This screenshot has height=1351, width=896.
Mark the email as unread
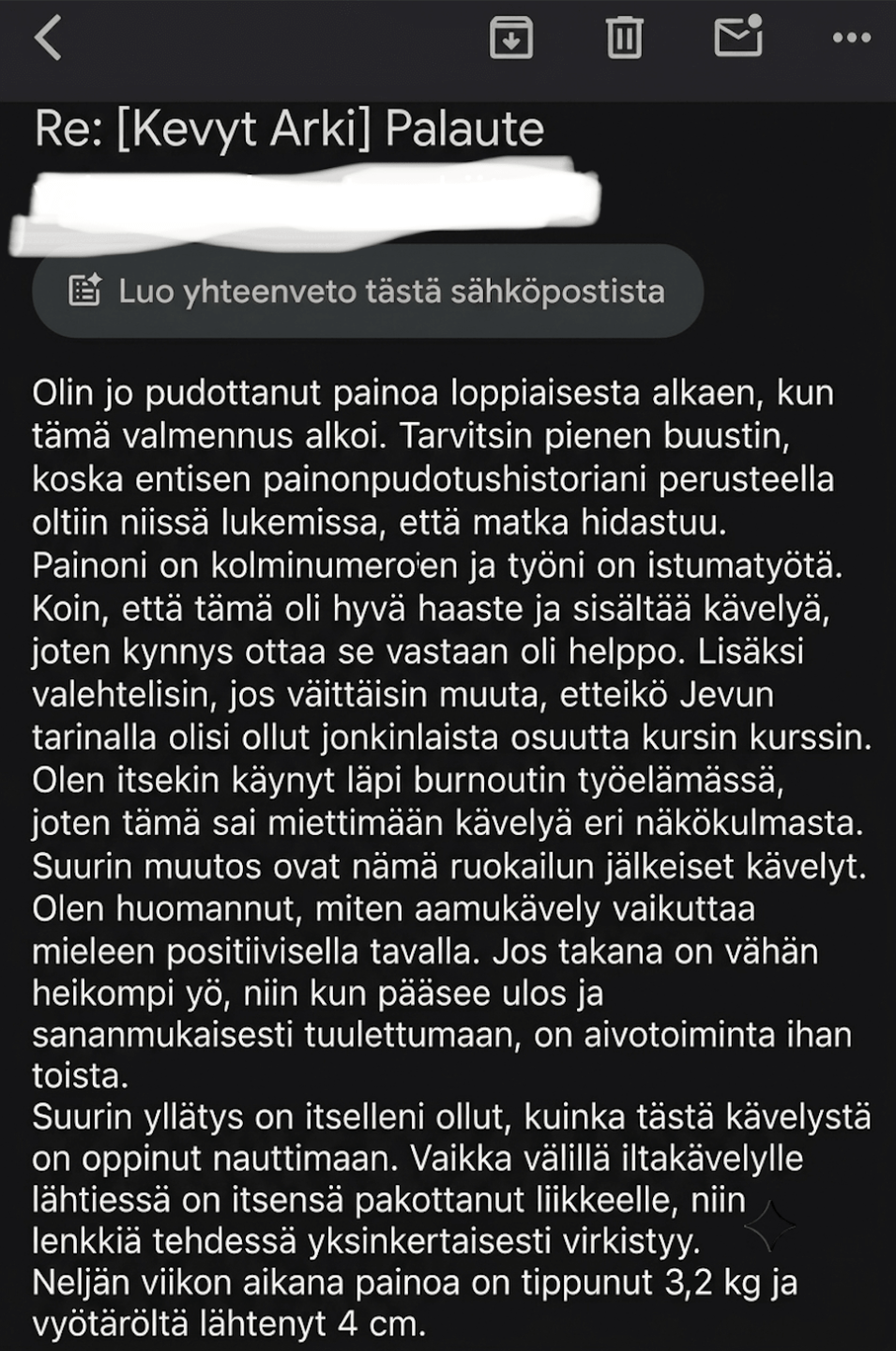point(738,37)
